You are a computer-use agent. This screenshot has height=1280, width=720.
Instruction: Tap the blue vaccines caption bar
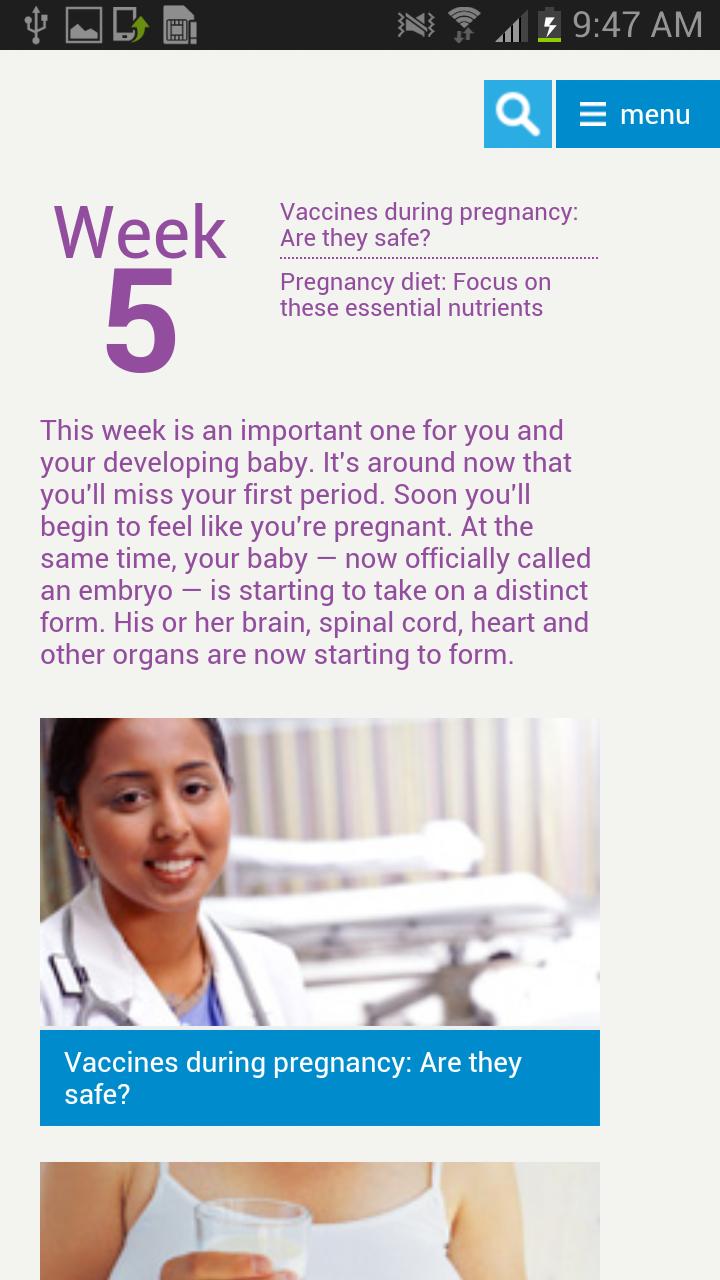[x=319, y=1076]
